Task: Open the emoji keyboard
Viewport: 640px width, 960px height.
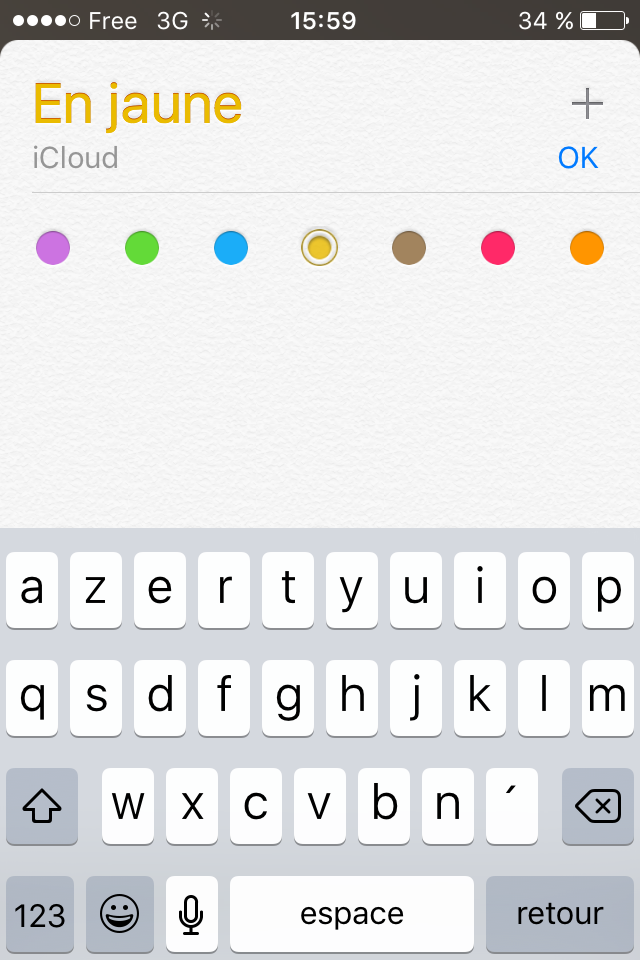Action: tap(120, 913)
